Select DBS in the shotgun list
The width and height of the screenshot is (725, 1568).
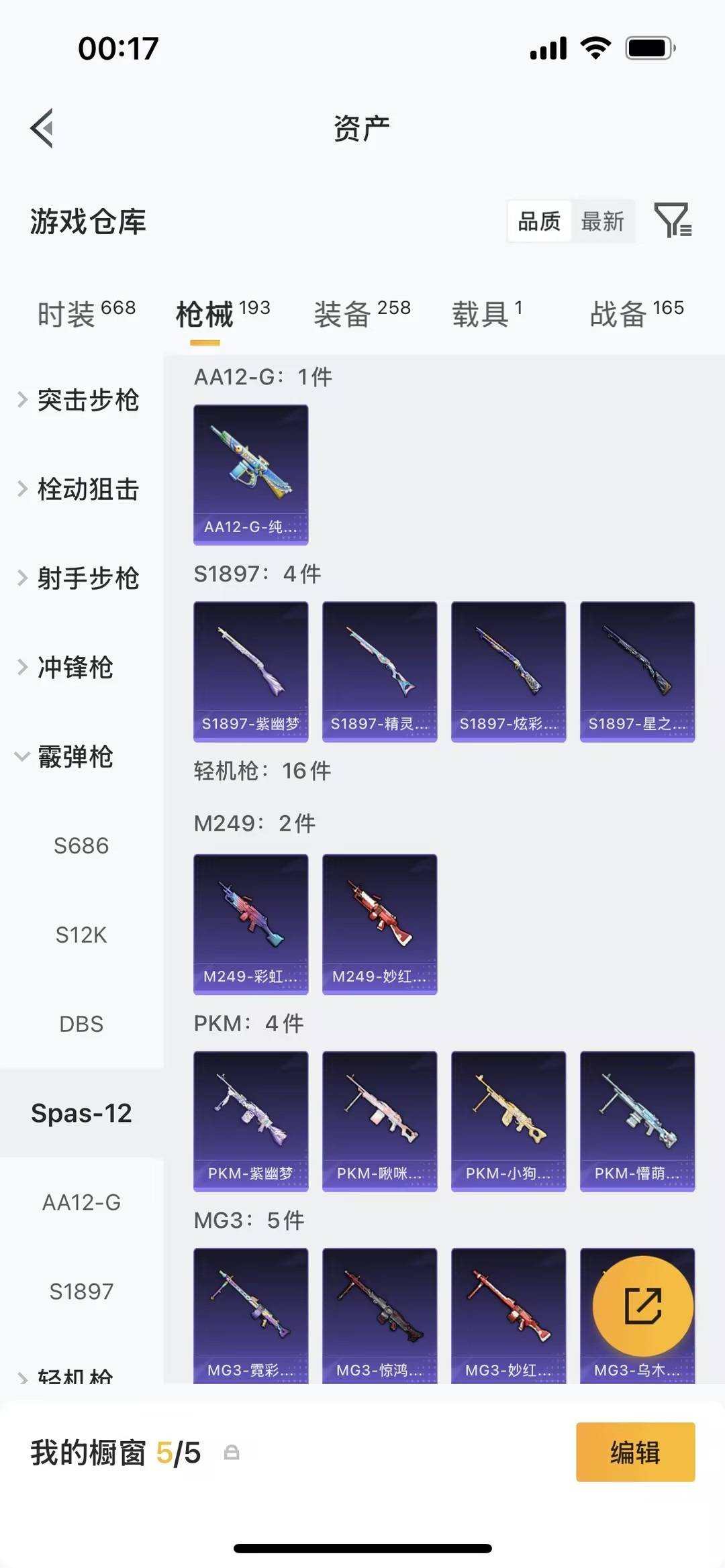pos(82,1024)
